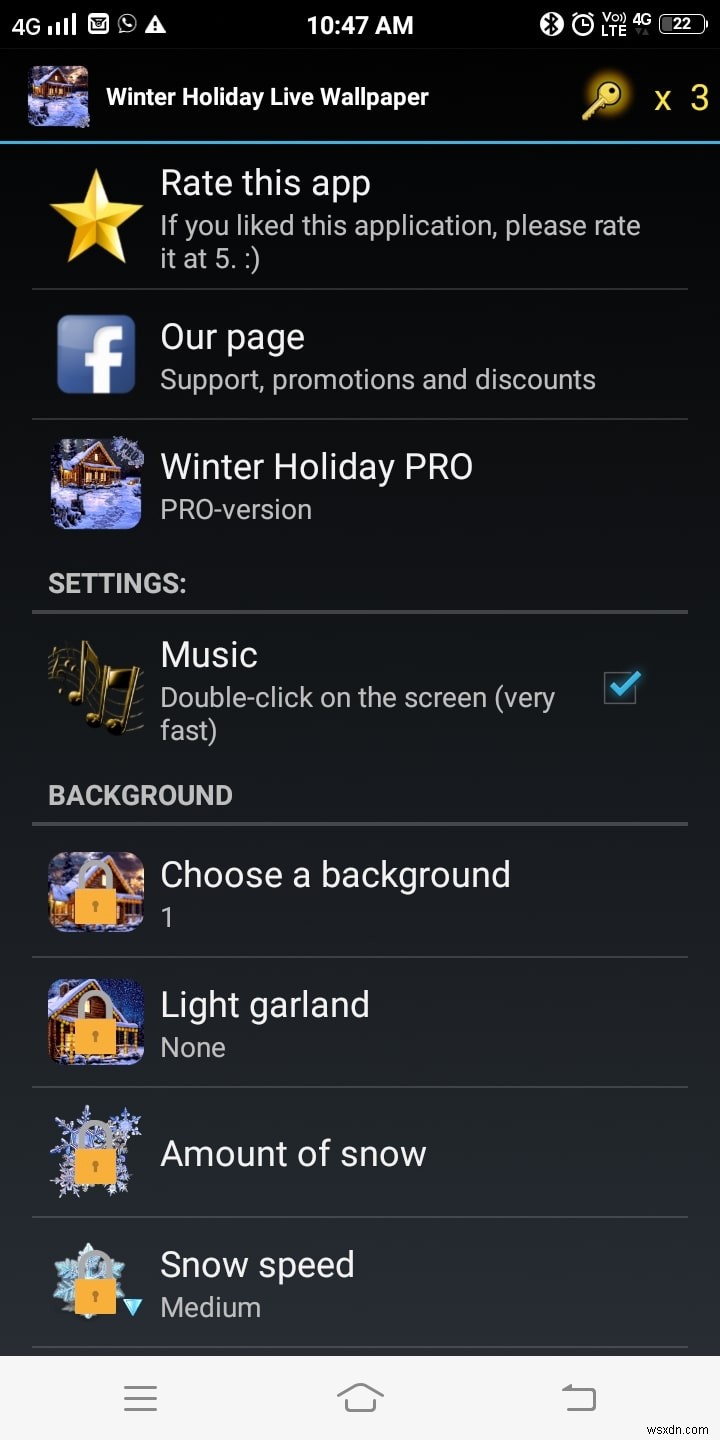
Task: Click the locked Light garland thumbnail
Action: 95,1022
